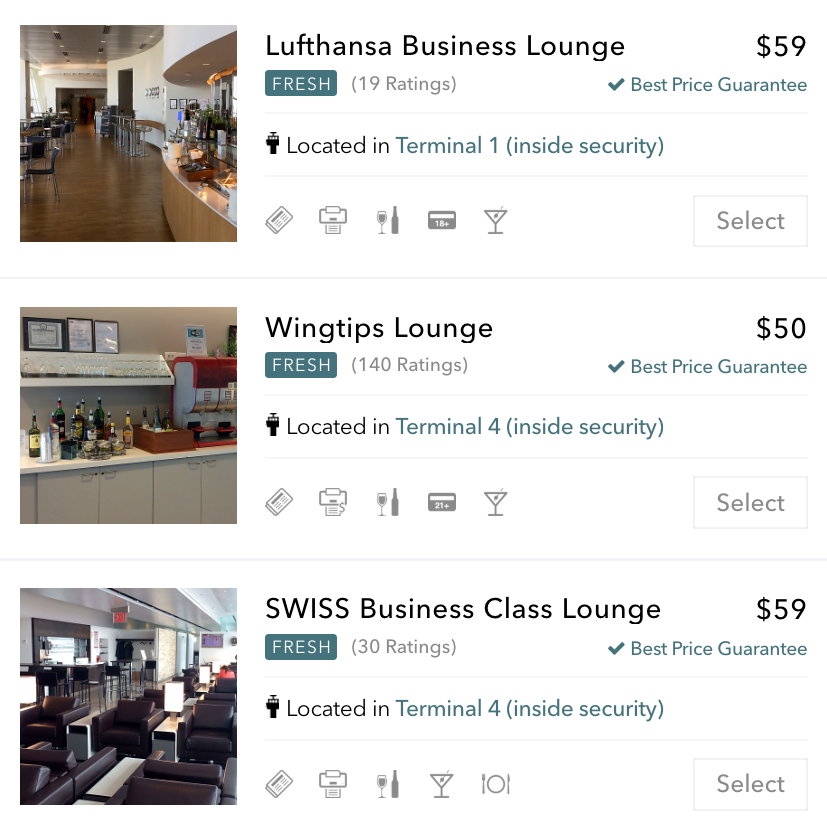Open Lufthansa Business Lounge photo
The height and width of the screenshot is (824, 827).
128,134
